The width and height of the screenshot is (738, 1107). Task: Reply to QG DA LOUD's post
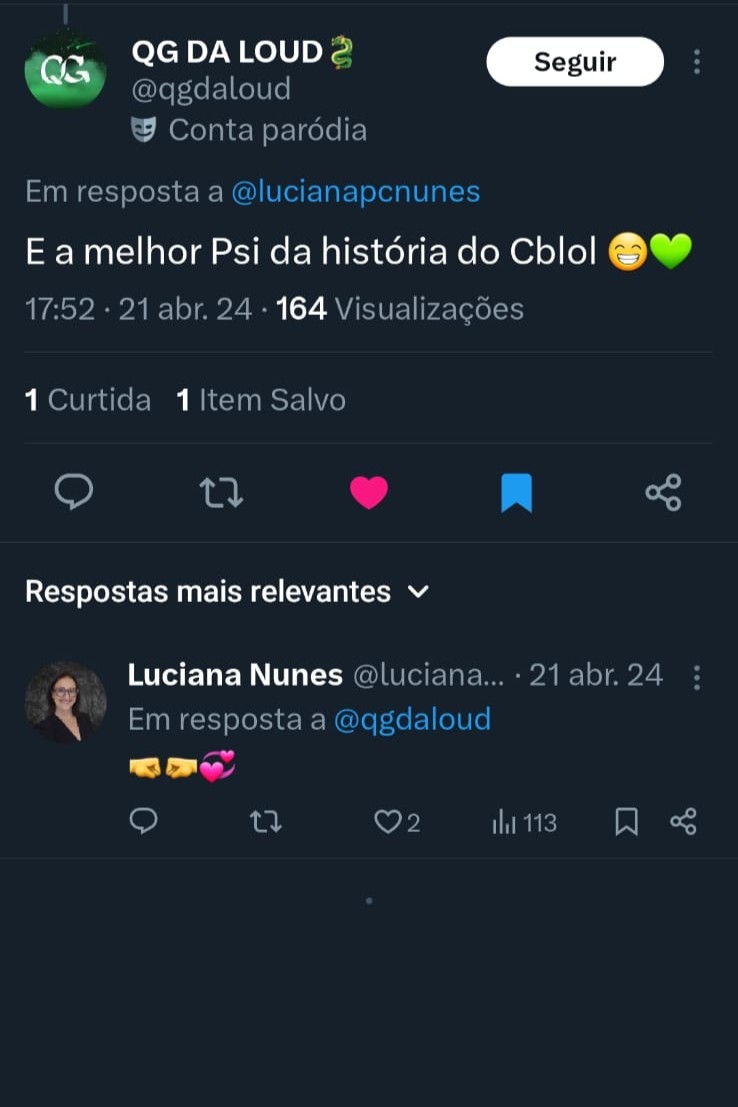tap(73, 492)
